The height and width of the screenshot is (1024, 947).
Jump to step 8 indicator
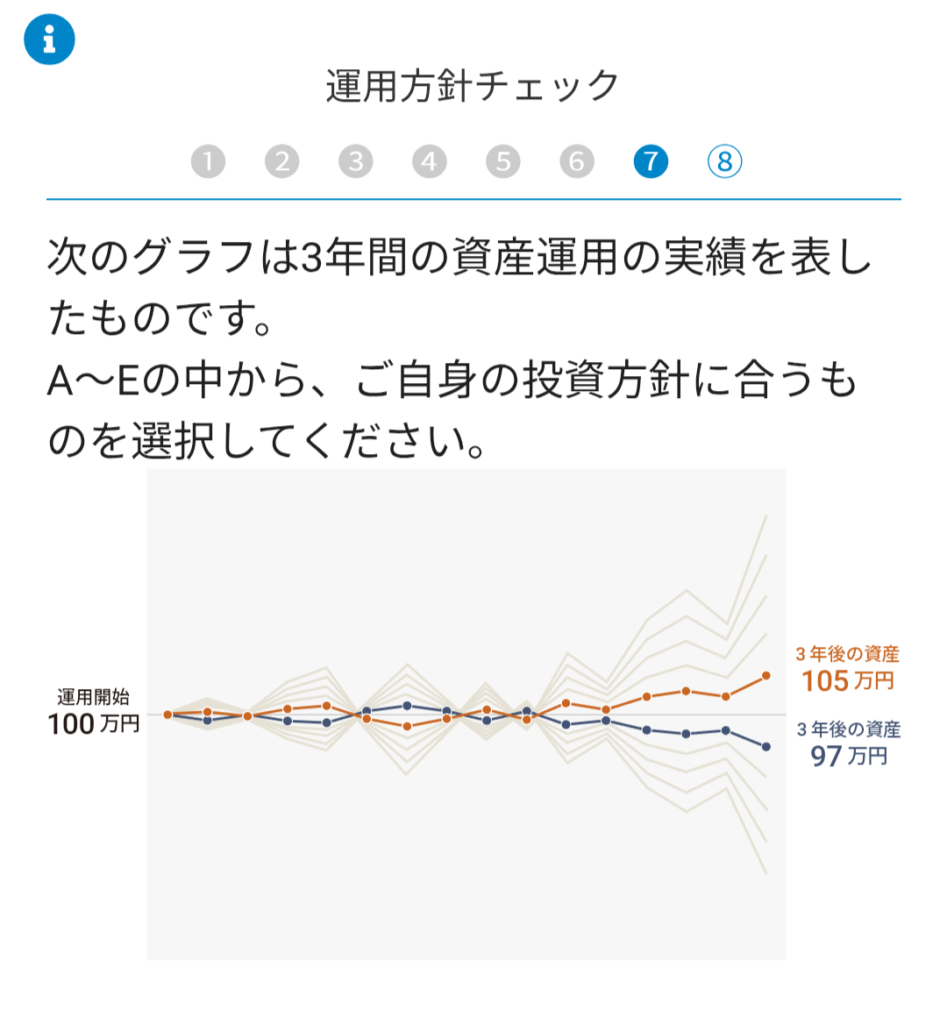724,161
